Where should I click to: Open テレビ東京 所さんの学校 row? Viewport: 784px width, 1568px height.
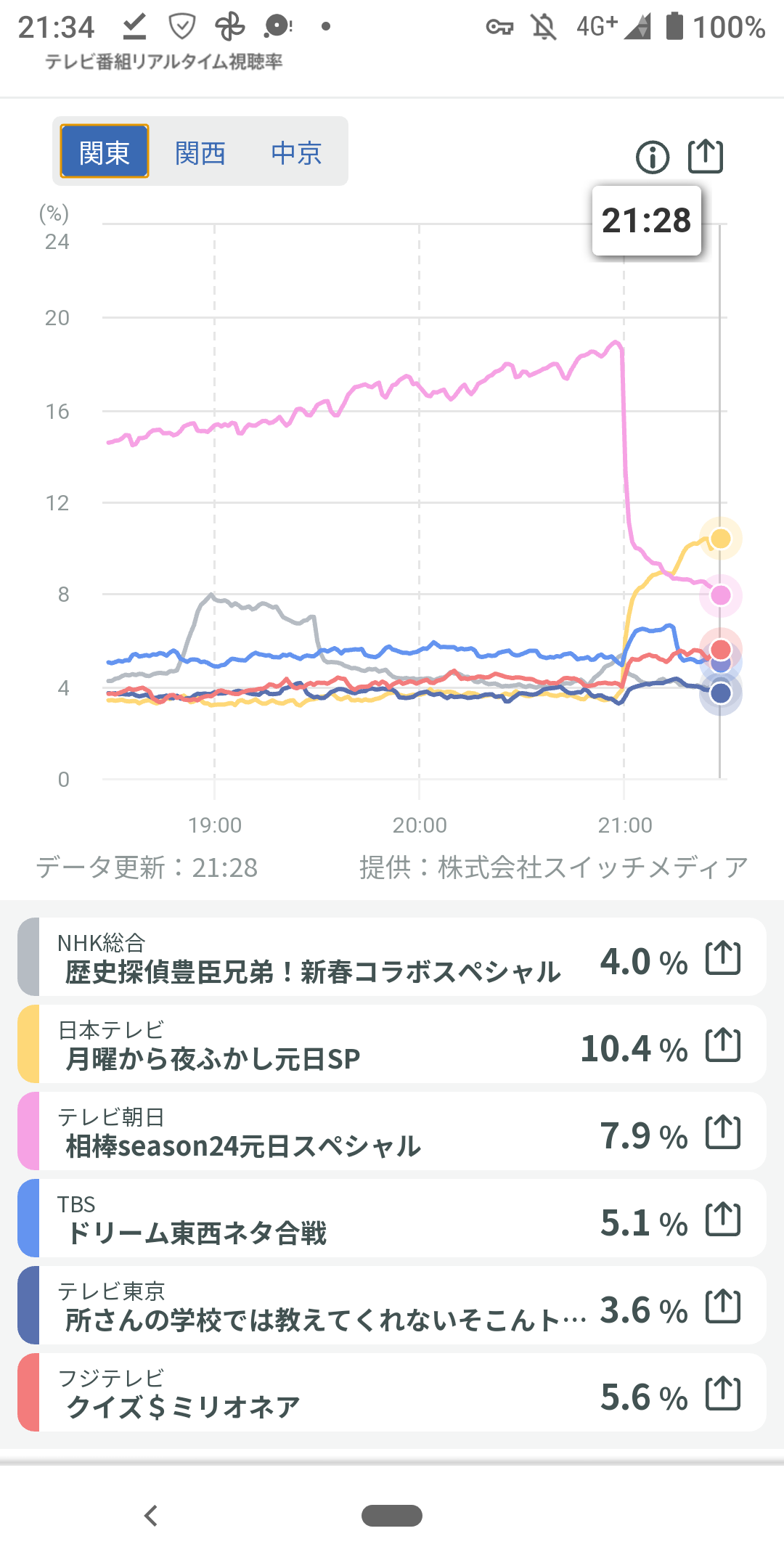coord(312,1307)
